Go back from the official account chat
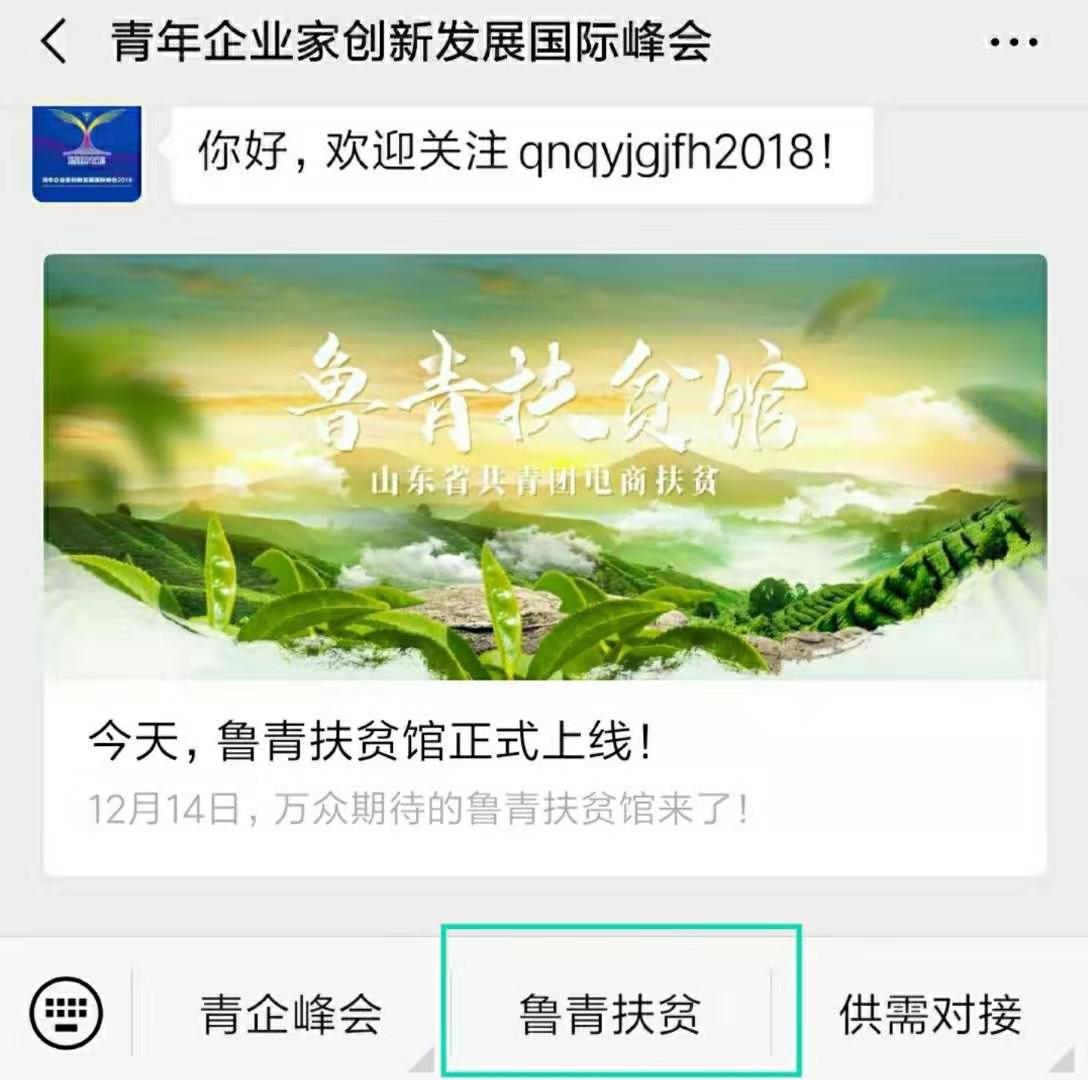The image size is (1088, 1080). 55,45
